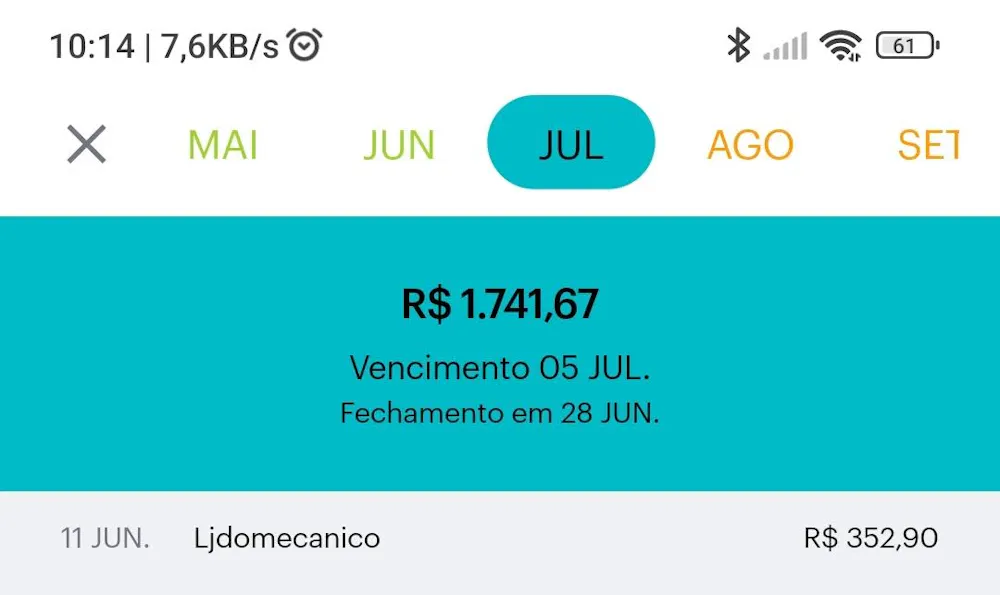Open the Ljdomecanico transaction from 11 JUN

pyautogui.click(x=500, y=539)
